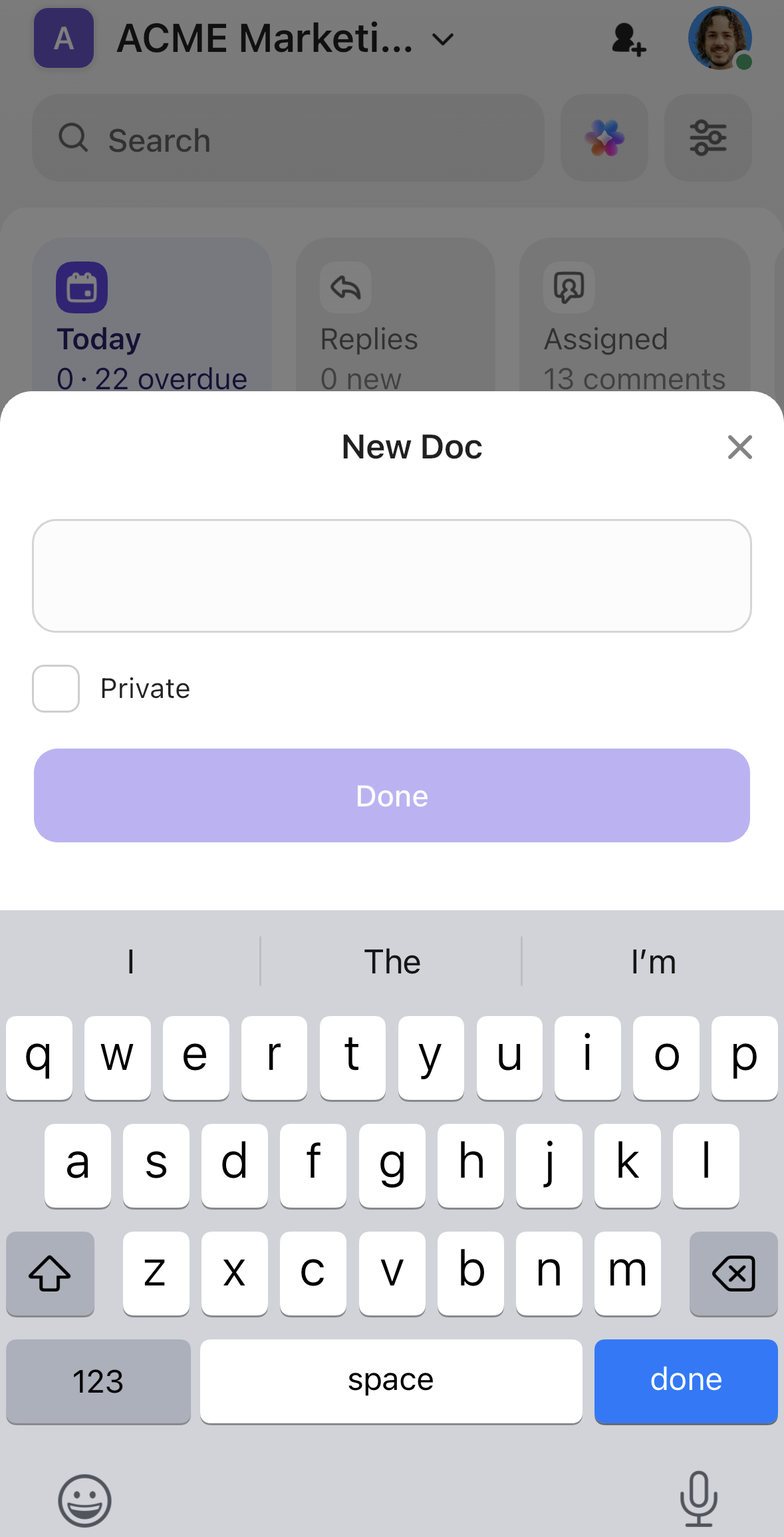Toggle the Shift key on the keyboard
This screenshot has width=784, height=1537.
coord(50,1273)
